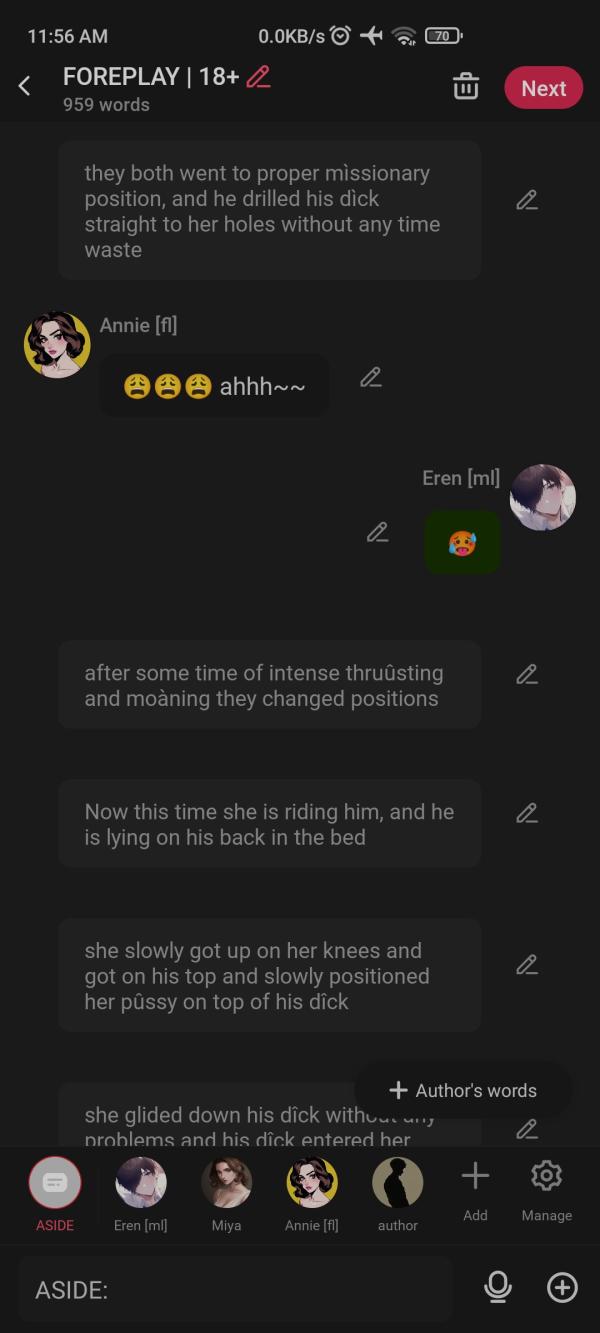Edit Eren's emoji message
The width and height of the screenshot is (600, 1333).
(x=377, y=533)
